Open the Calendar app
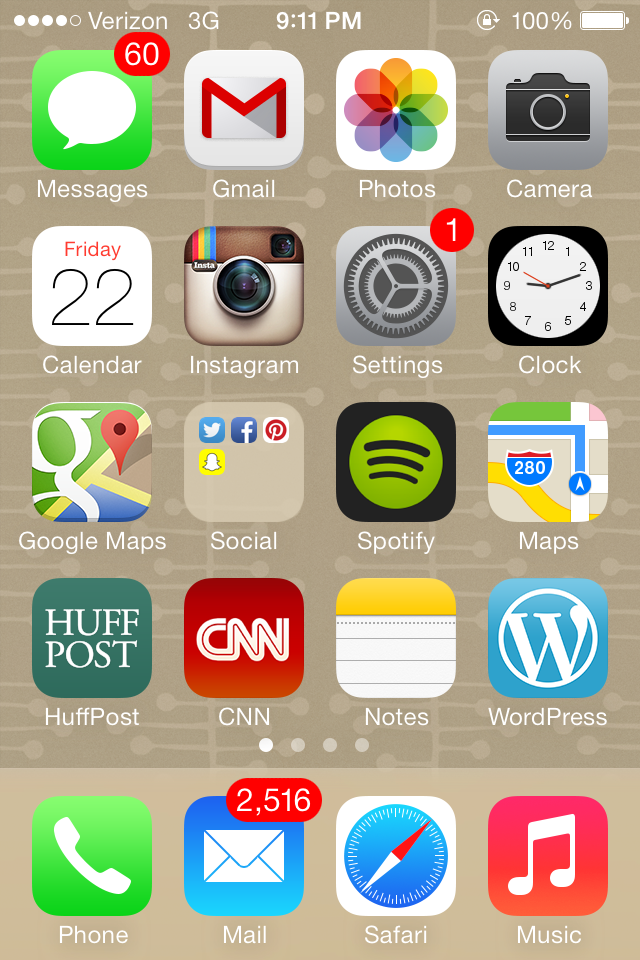The height and width of the screenshot is (960, 640). tap(92, 286)
